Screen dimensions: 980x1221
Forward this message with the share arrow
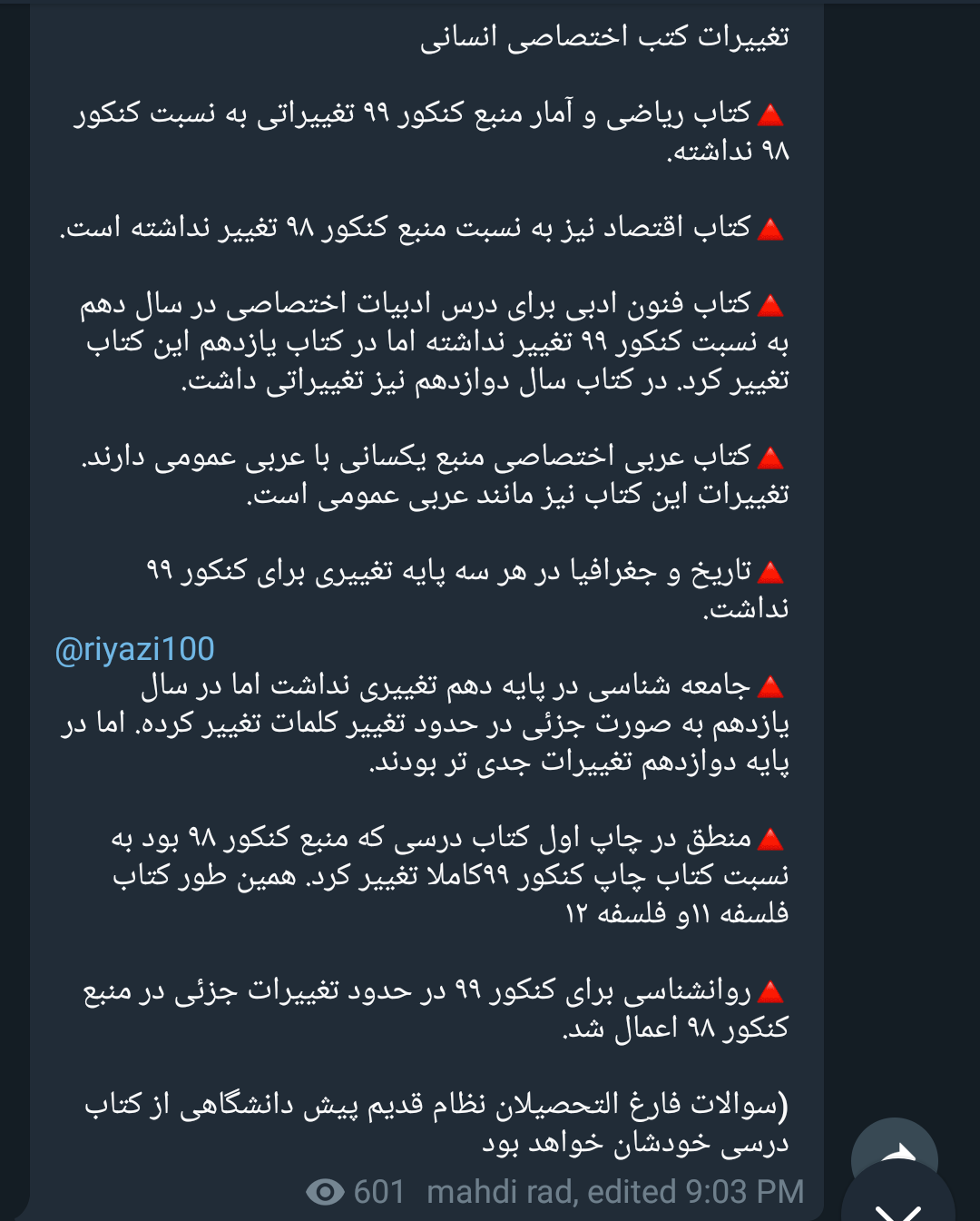(x=894, y=1144)
